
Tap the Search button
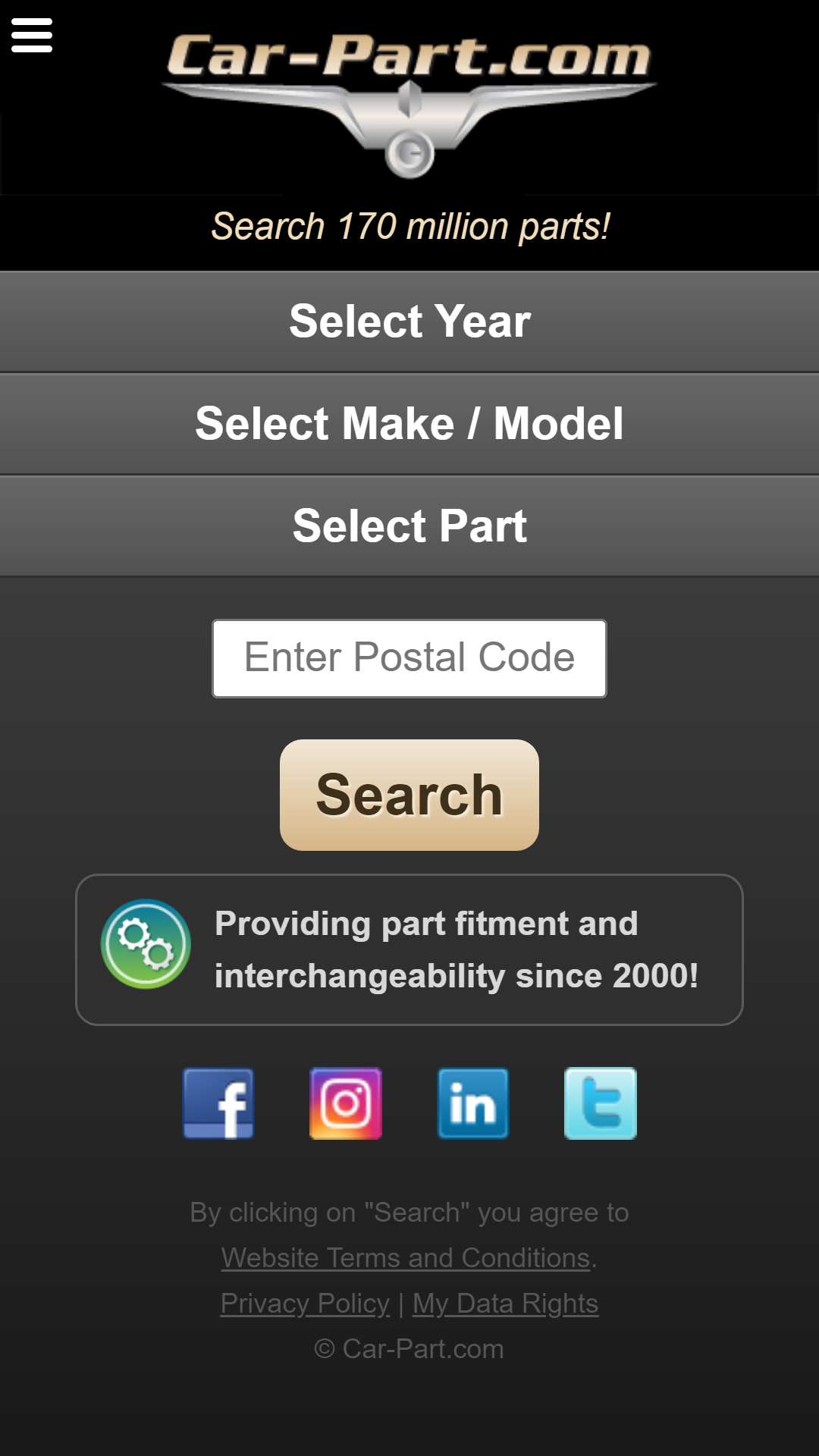pos(409,795)
